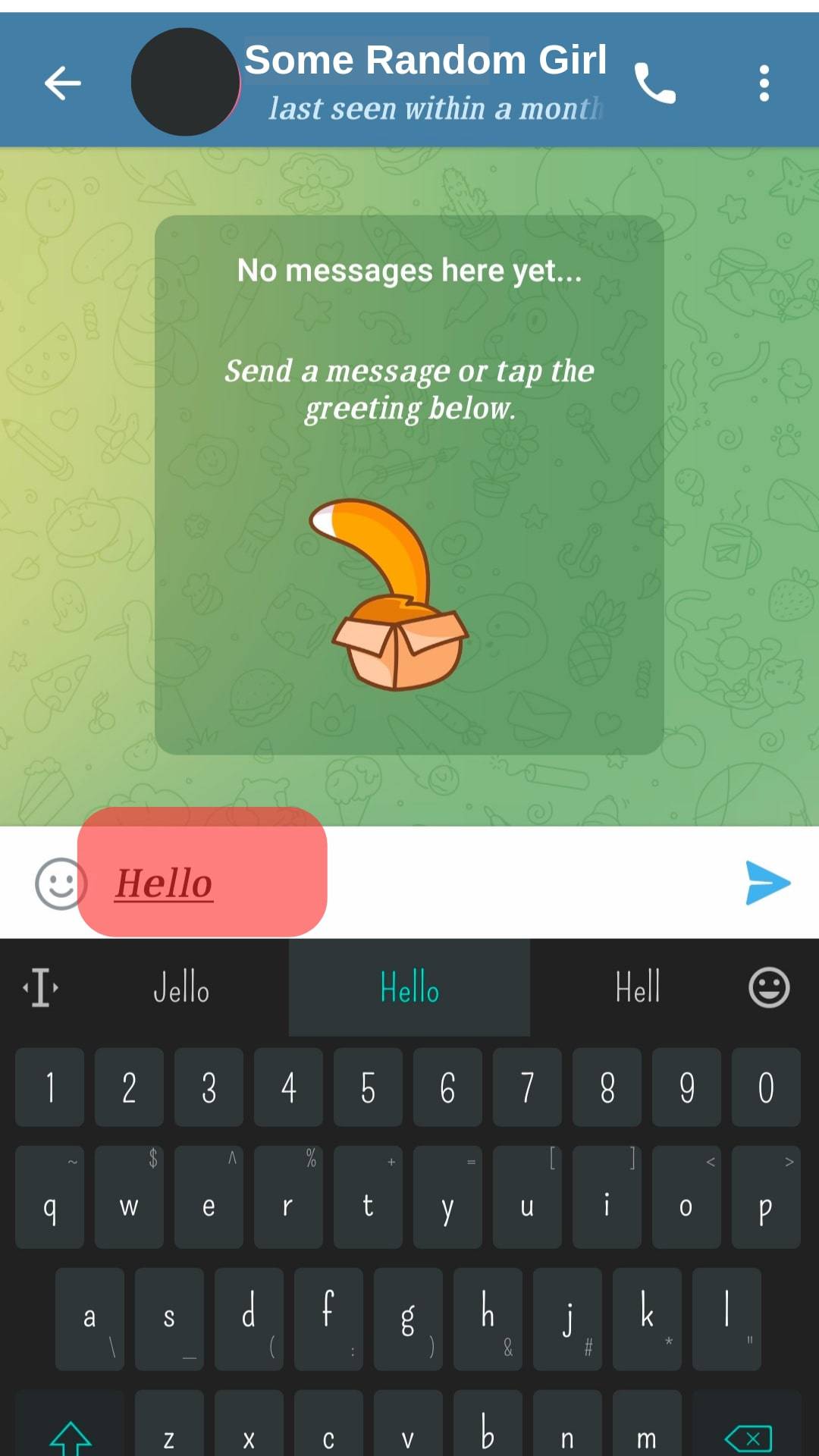
Task: Open Some Random Girl's profile picture
Action: [185, 82]
